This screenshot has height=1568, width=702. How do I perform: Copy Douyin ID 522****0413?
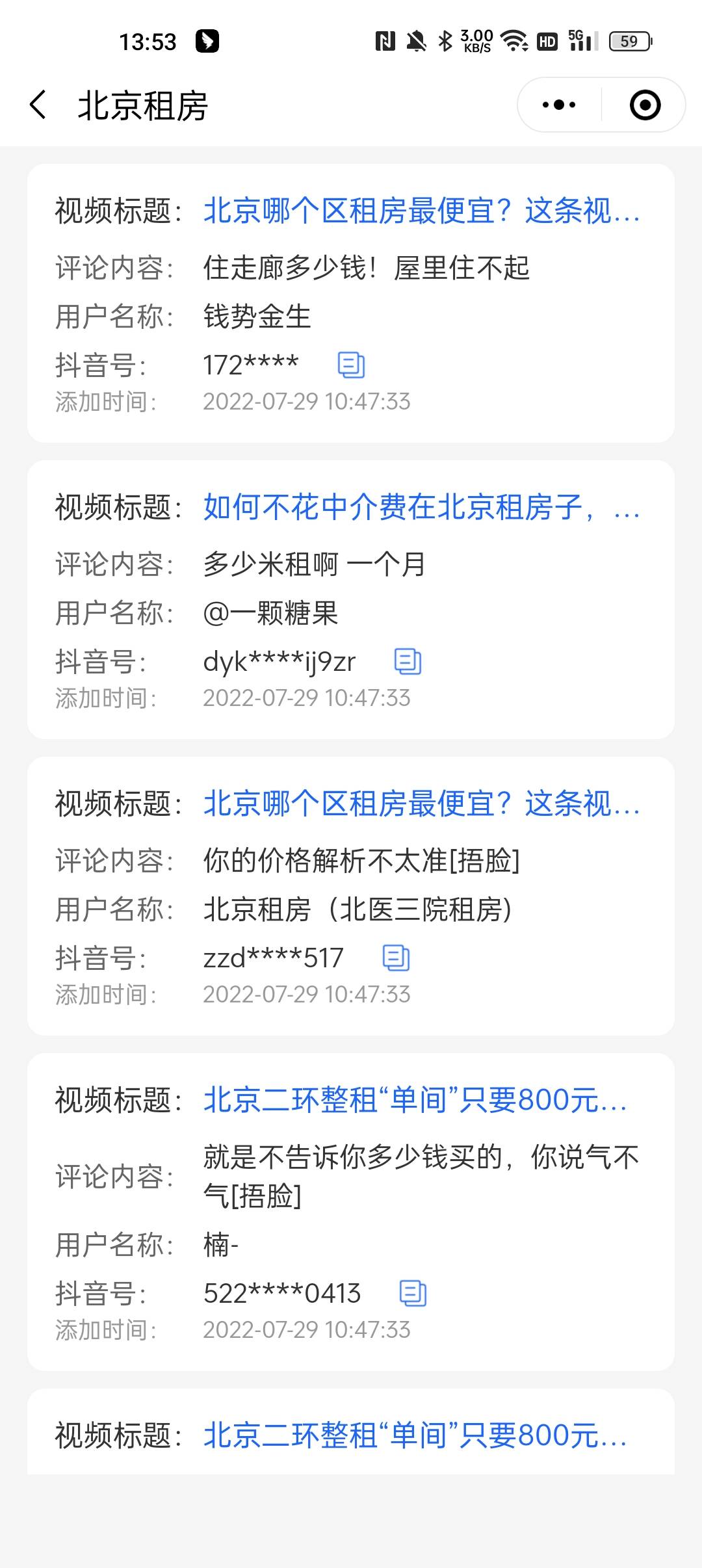(413, 1294)
